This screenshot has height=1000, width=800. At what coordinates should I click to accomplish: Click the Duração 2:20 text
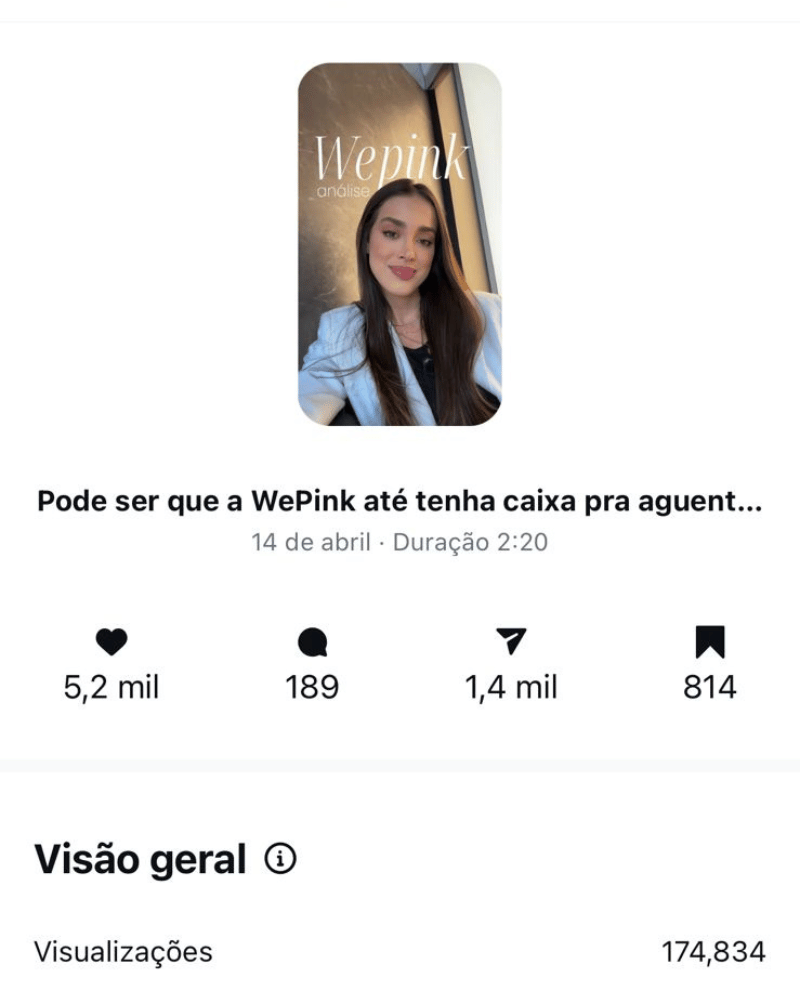472,543
